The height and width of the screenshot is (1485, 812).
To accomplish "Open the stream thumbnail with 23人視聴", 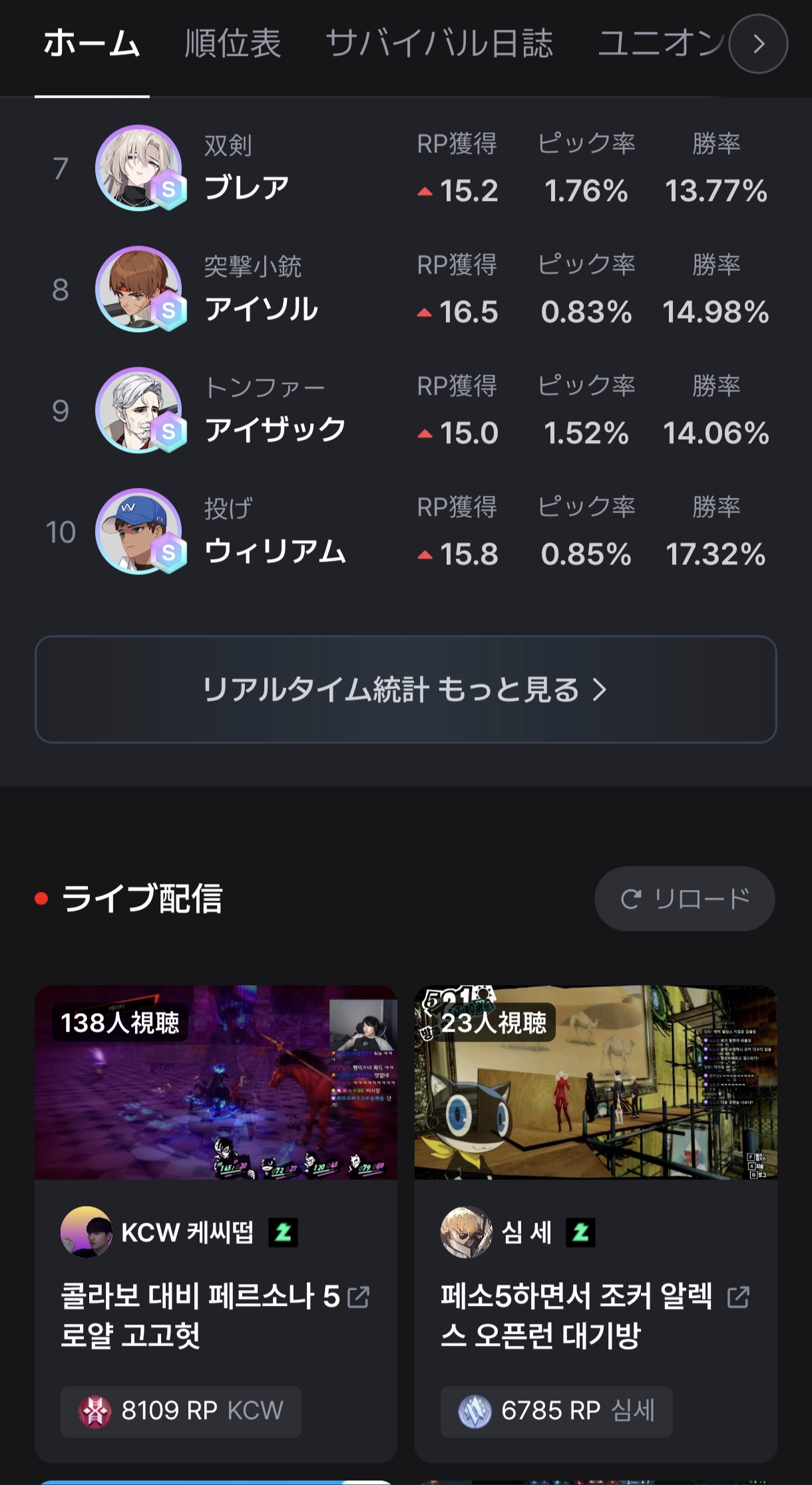I will [x=595, y=1082].
